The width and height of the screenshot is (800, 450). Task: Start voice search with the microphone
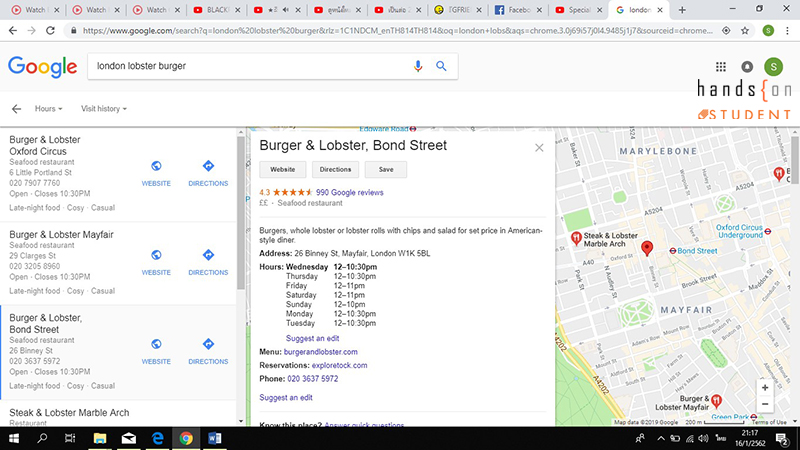click(x=418, y=67)
